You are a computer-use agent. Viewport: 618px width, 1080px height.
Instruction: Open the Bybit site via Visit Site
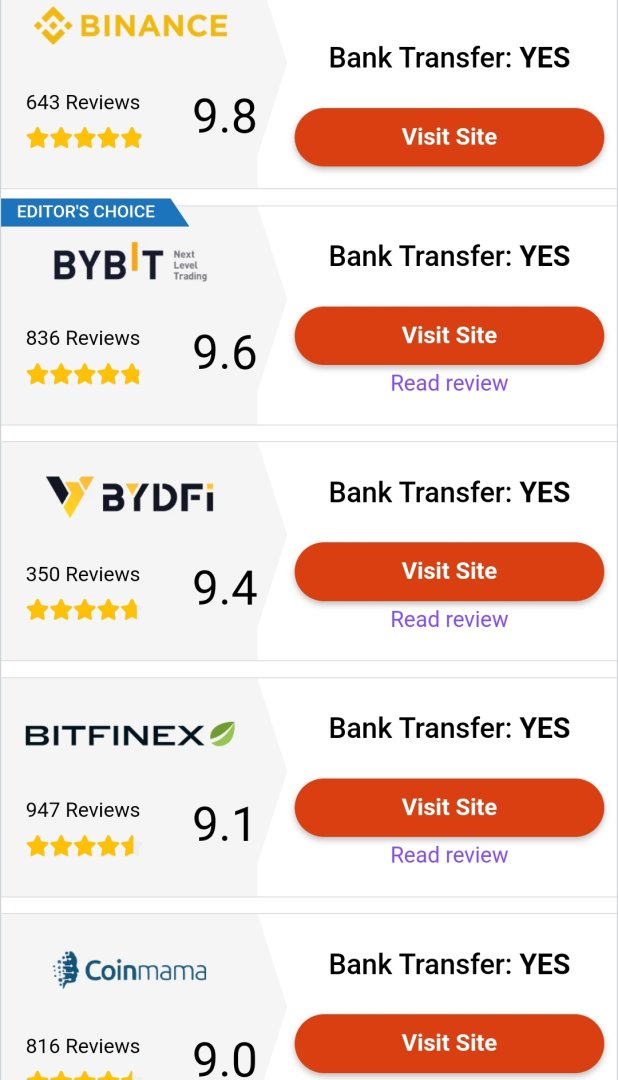coord(449,335)
